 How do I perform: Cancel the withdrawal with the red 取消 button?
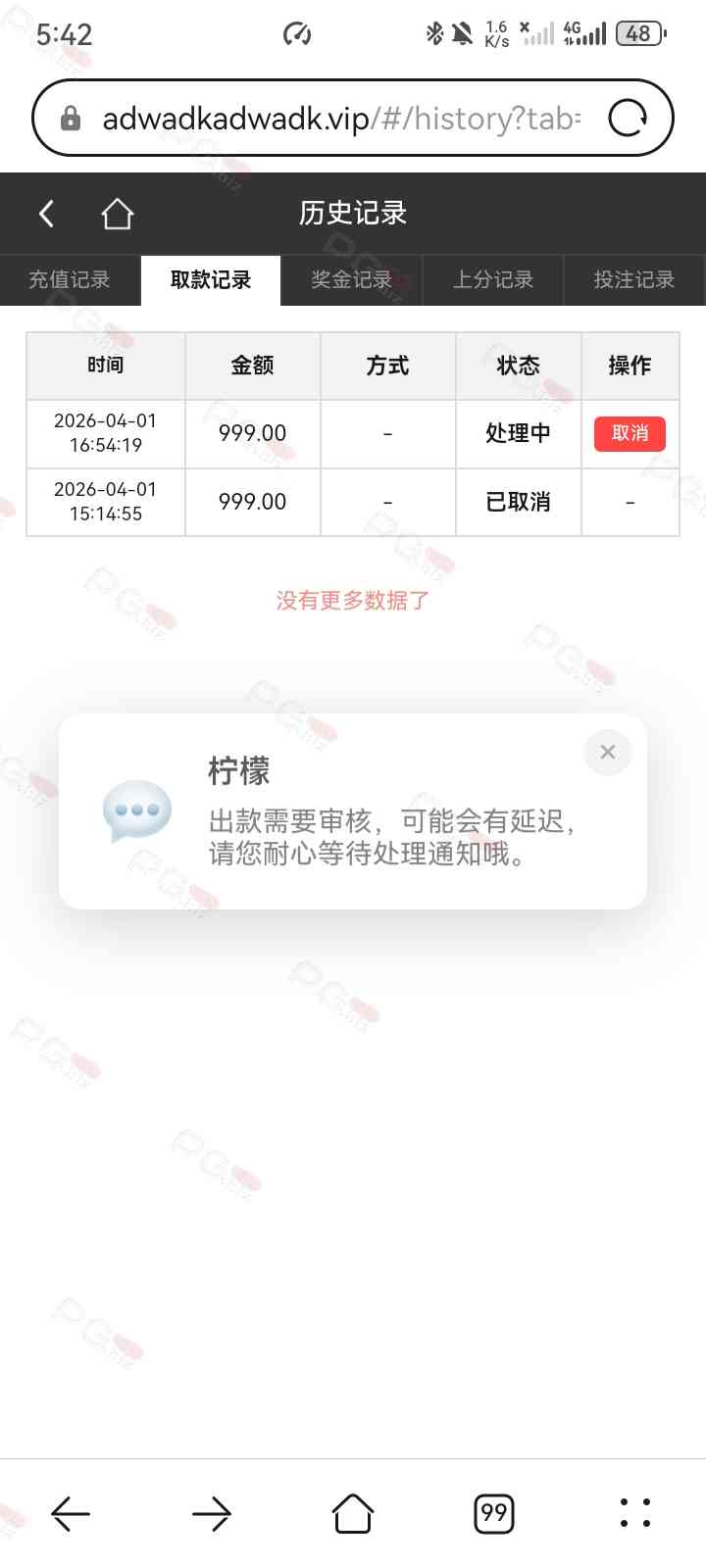[x=630, y=433]
